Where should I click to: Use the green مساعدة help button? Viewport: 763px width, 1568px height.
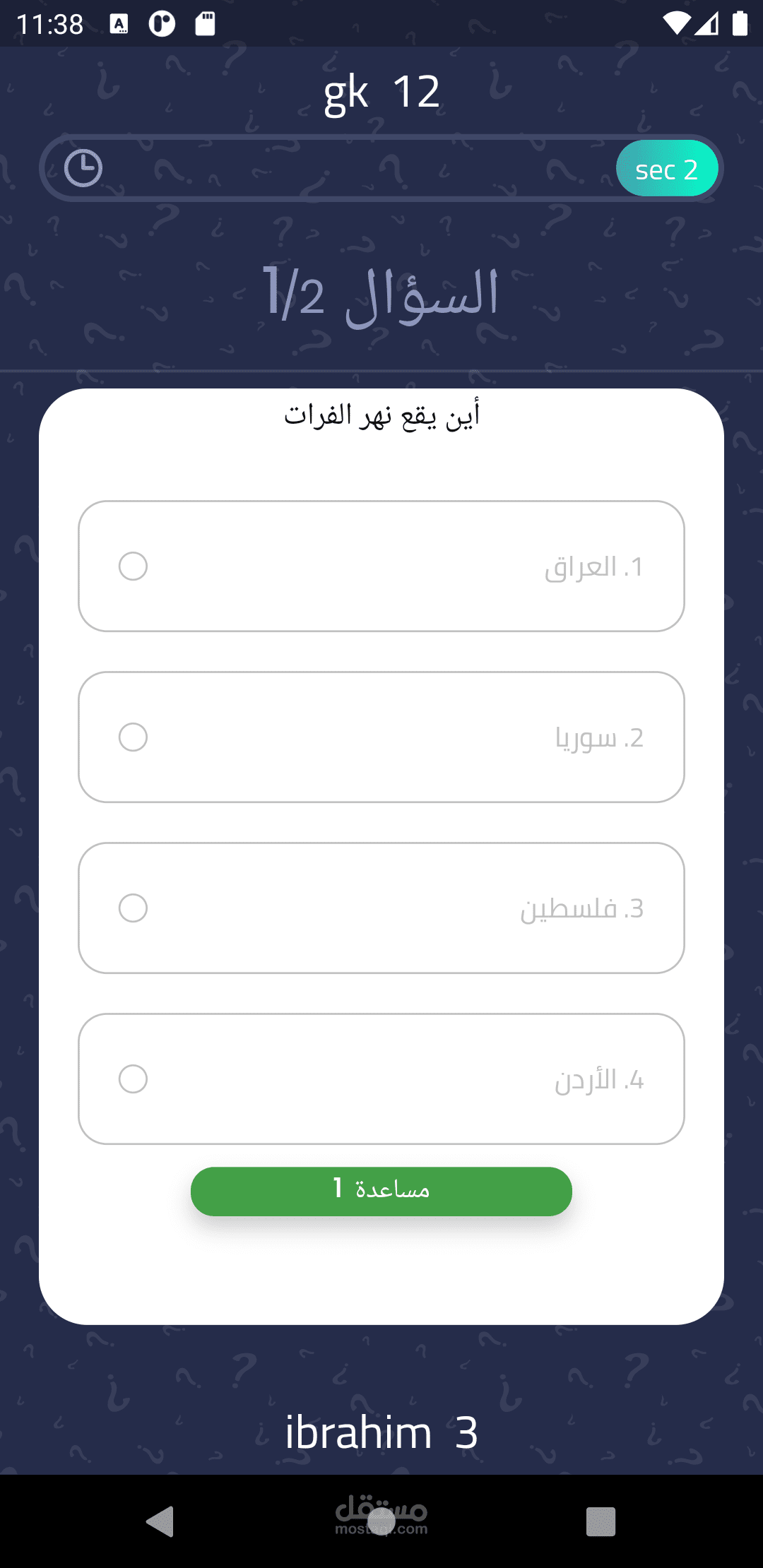tap(381, 1192)
